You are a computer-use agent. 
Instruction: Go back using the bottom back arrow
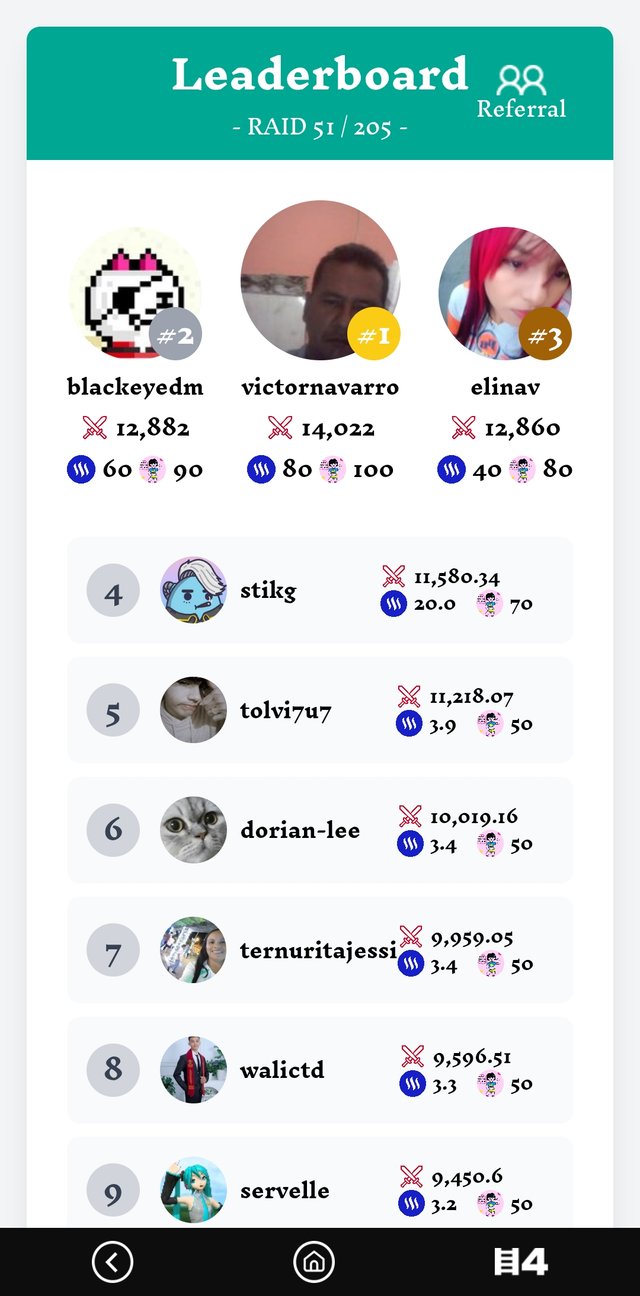click(x=112, y=1262)
